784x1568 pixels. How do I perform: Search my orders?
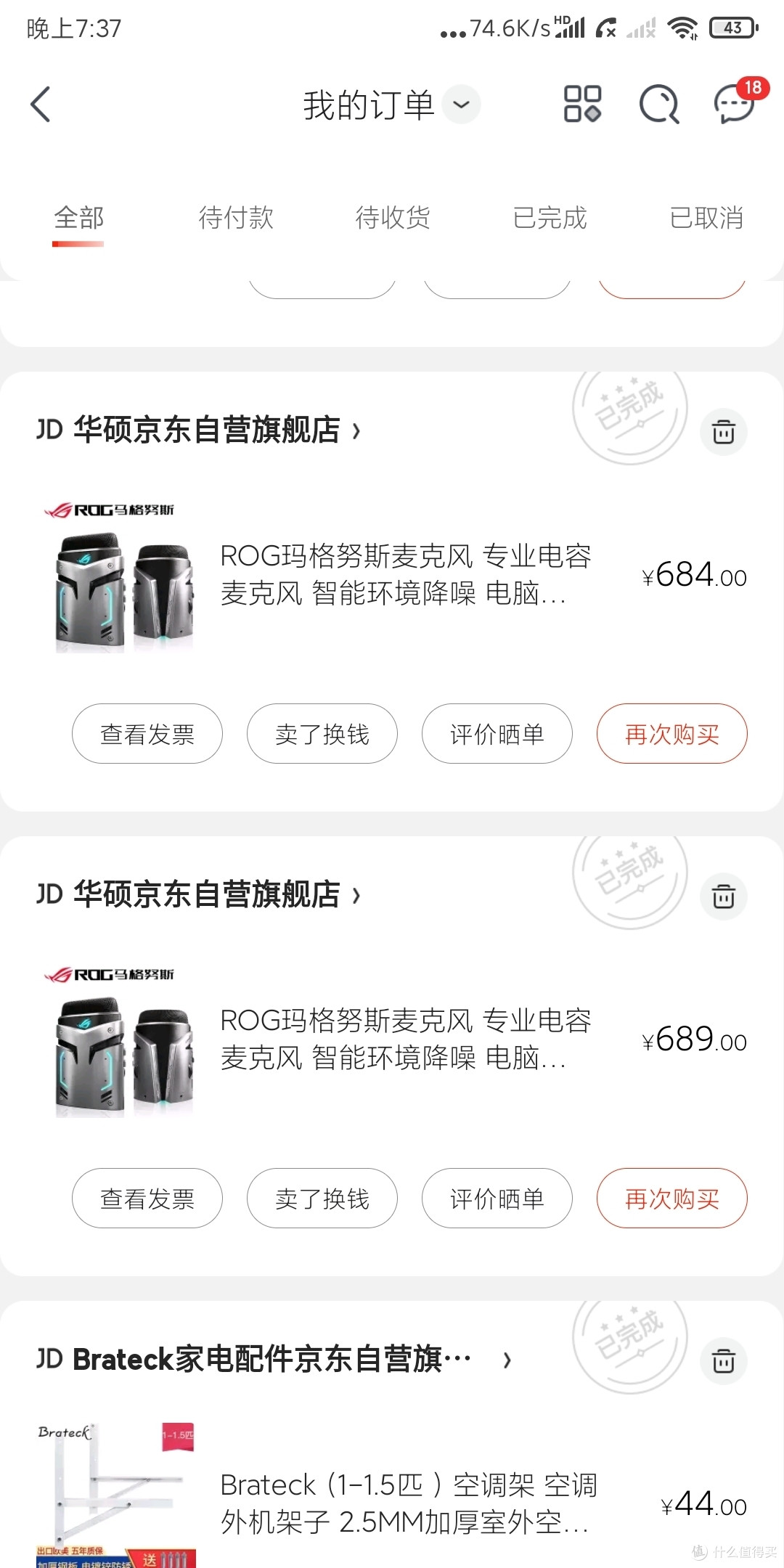659,105
